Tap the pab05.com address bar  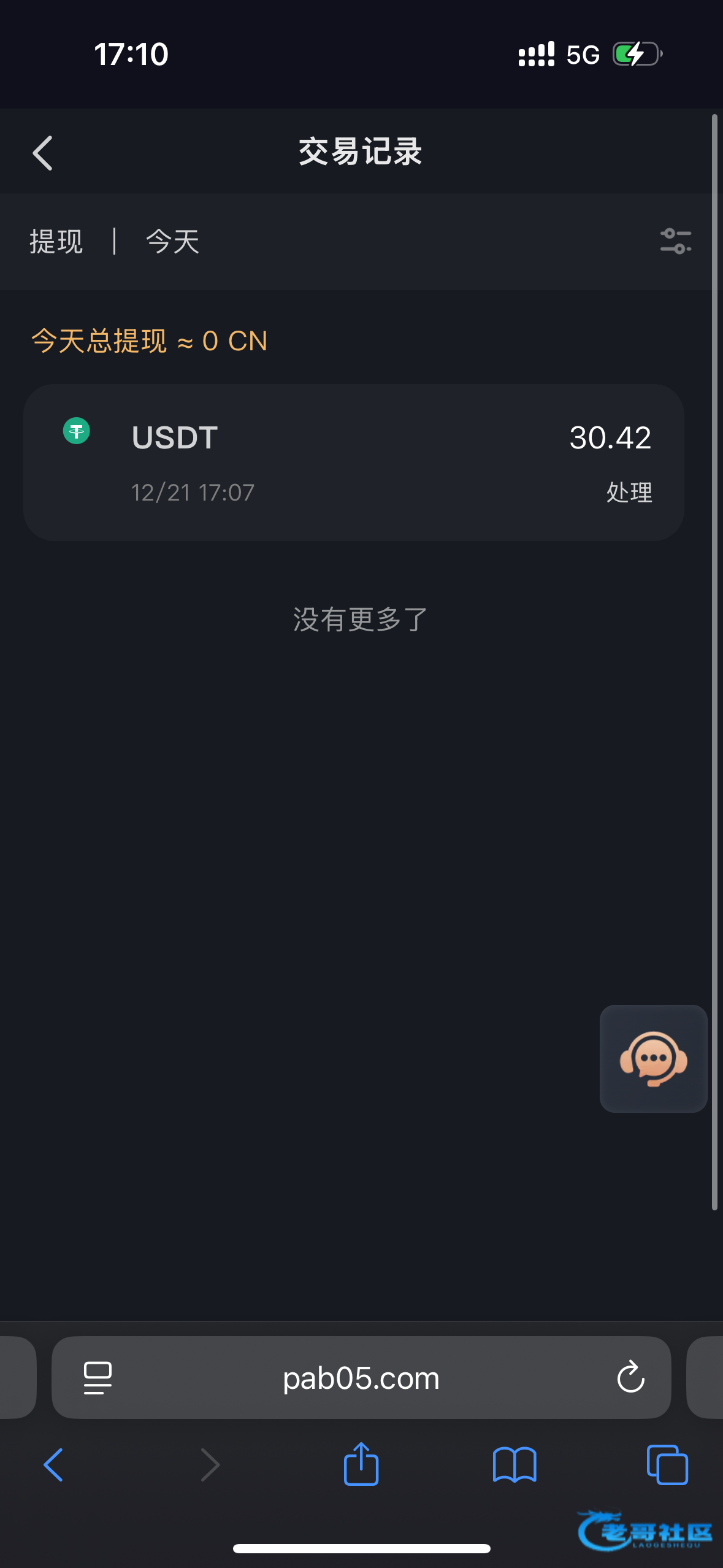click(x=361, y=1378)
